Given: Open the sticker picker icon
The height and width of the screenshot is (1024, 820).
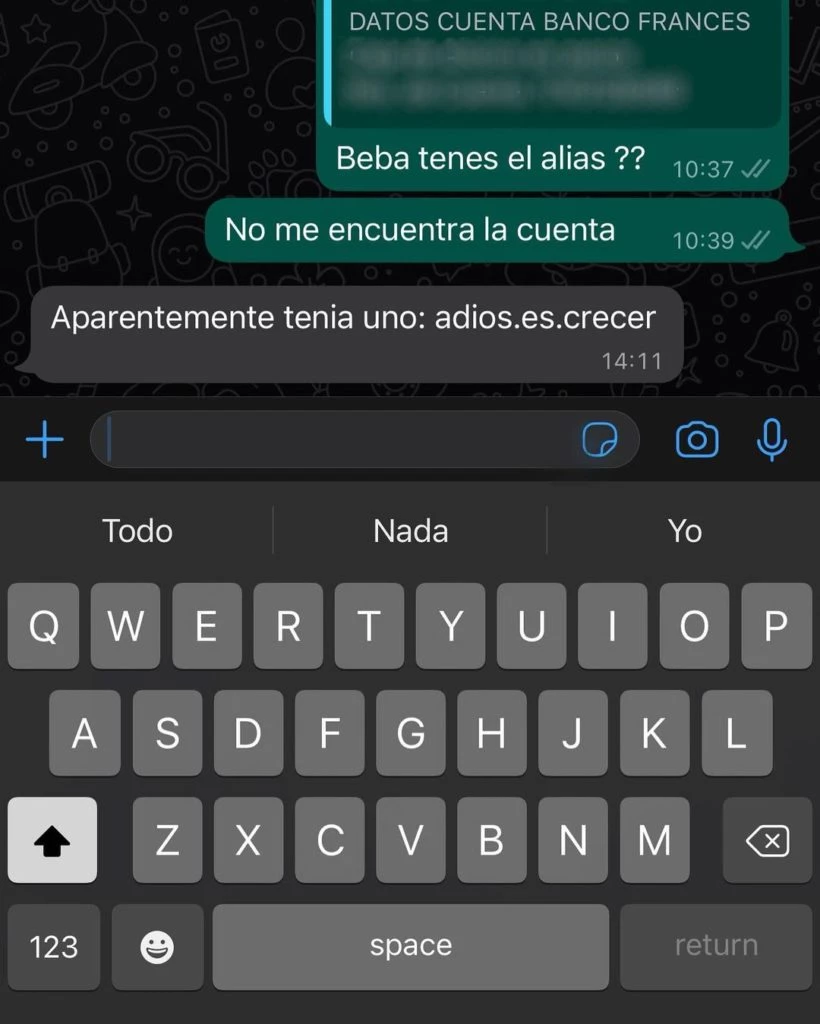Looking at the screenshot, I should [599, 440].
